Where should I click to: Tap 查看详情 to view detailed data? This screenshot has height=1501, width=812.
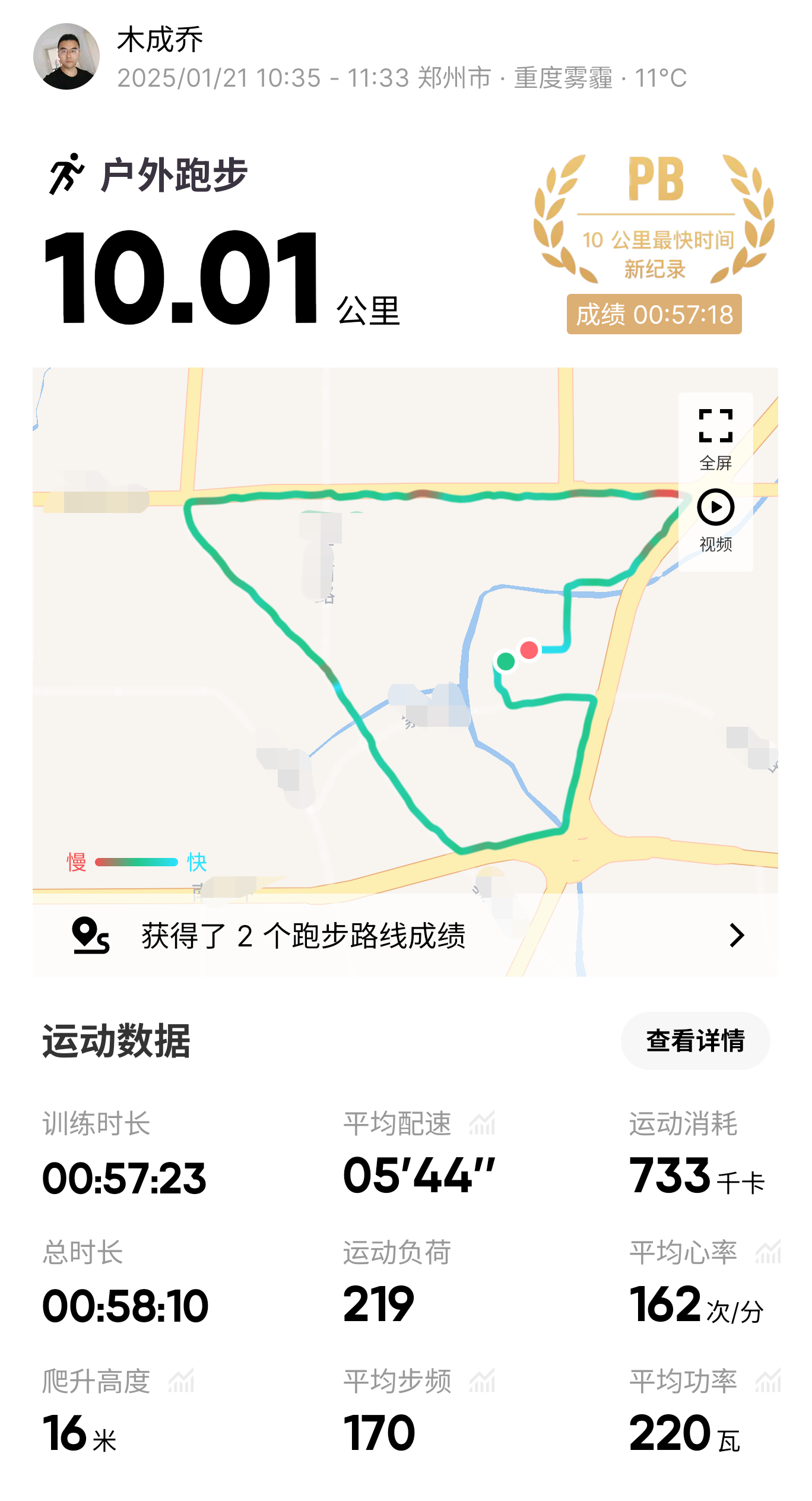pyautogui.click(x=695, y=1041)
